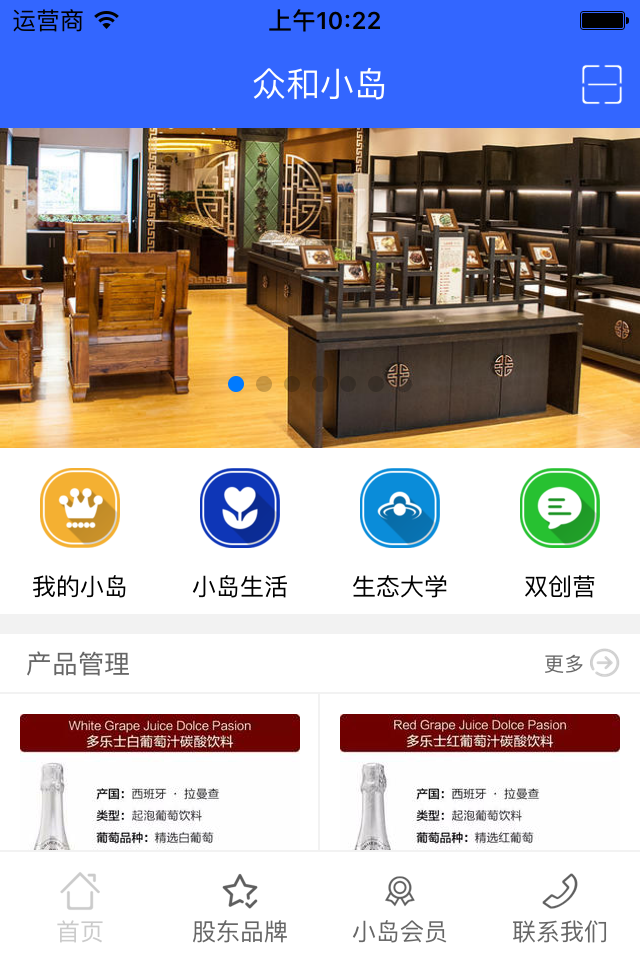Viewport: 640px width, 960px height.
Task: Switch to the 股东品牌 tab
Action: pos(240,907)
